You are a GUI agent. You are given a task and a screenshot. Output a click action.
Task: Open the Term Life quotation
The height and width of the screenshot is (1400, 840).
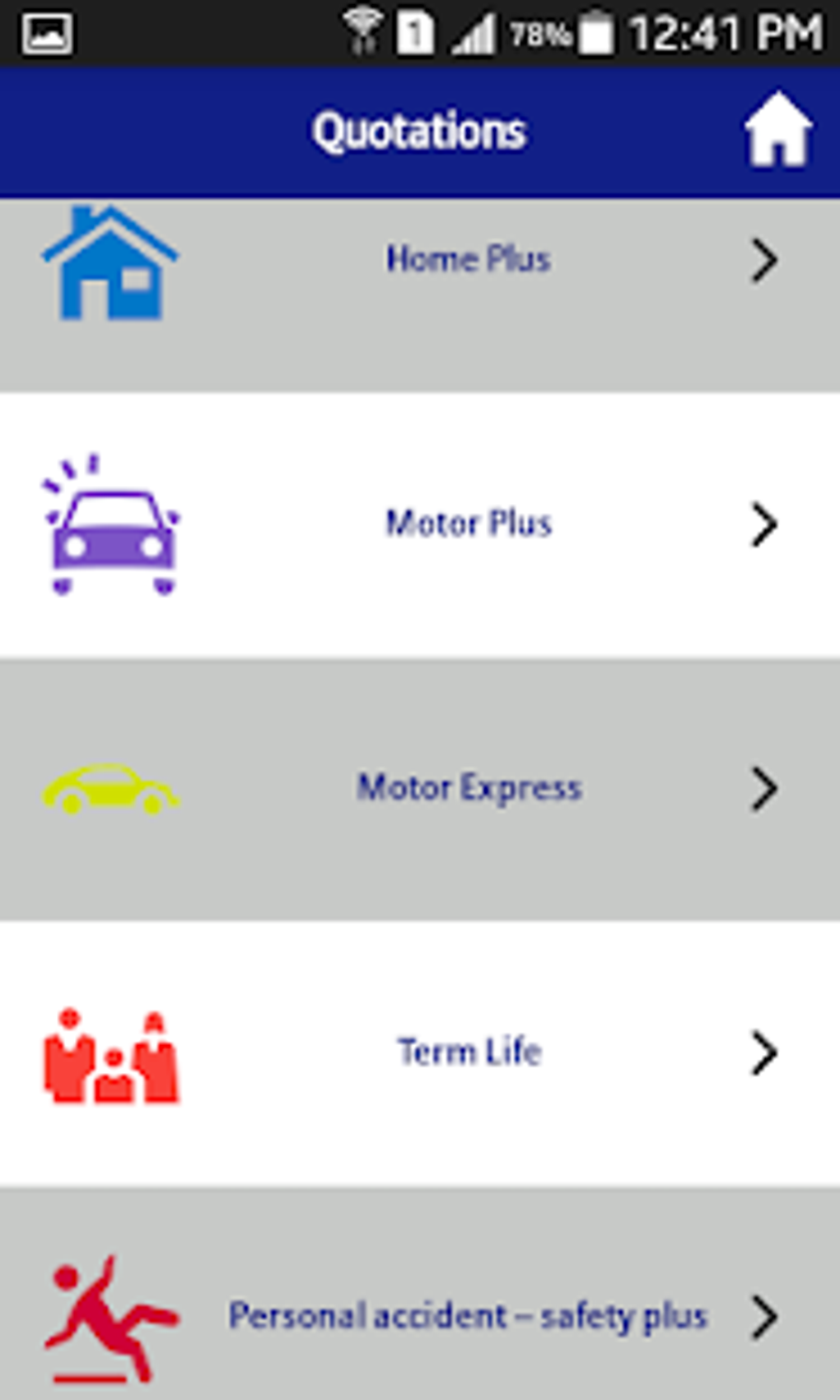(468, 1052)
